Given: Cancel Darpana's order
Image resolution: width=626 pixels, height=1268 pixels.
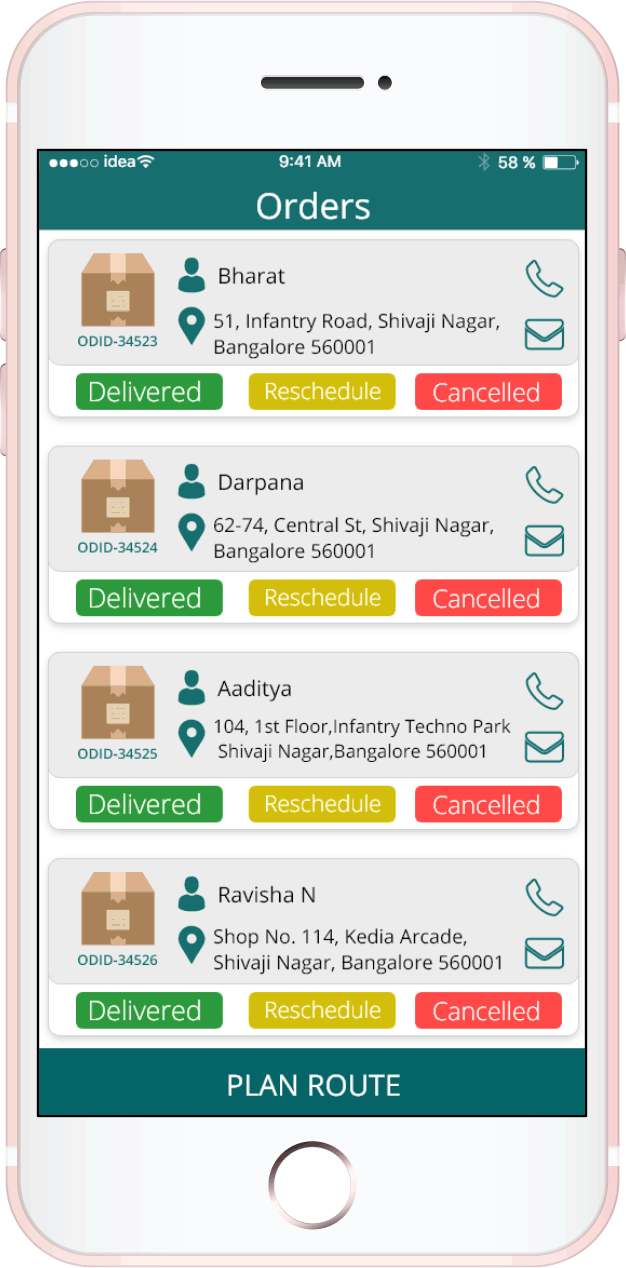Looking at the screenshot, I should [488, 598].
